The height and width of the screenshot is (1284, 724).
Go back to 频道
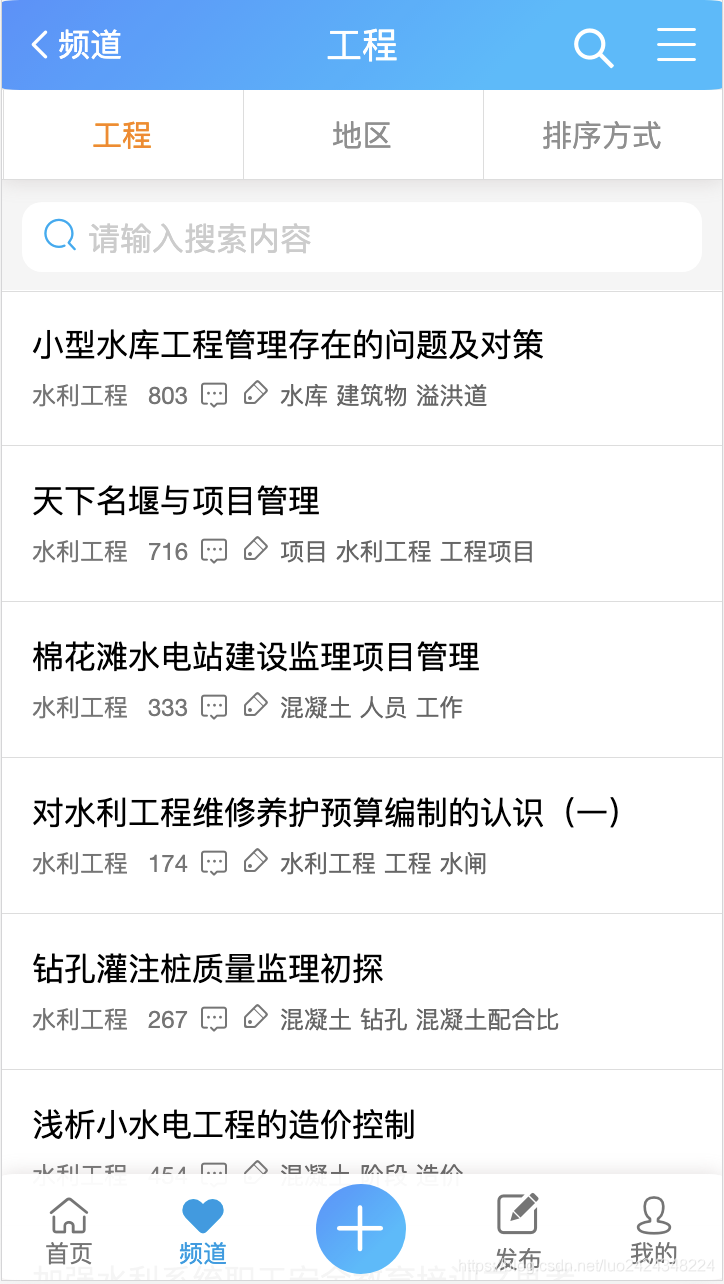[76, 45]
